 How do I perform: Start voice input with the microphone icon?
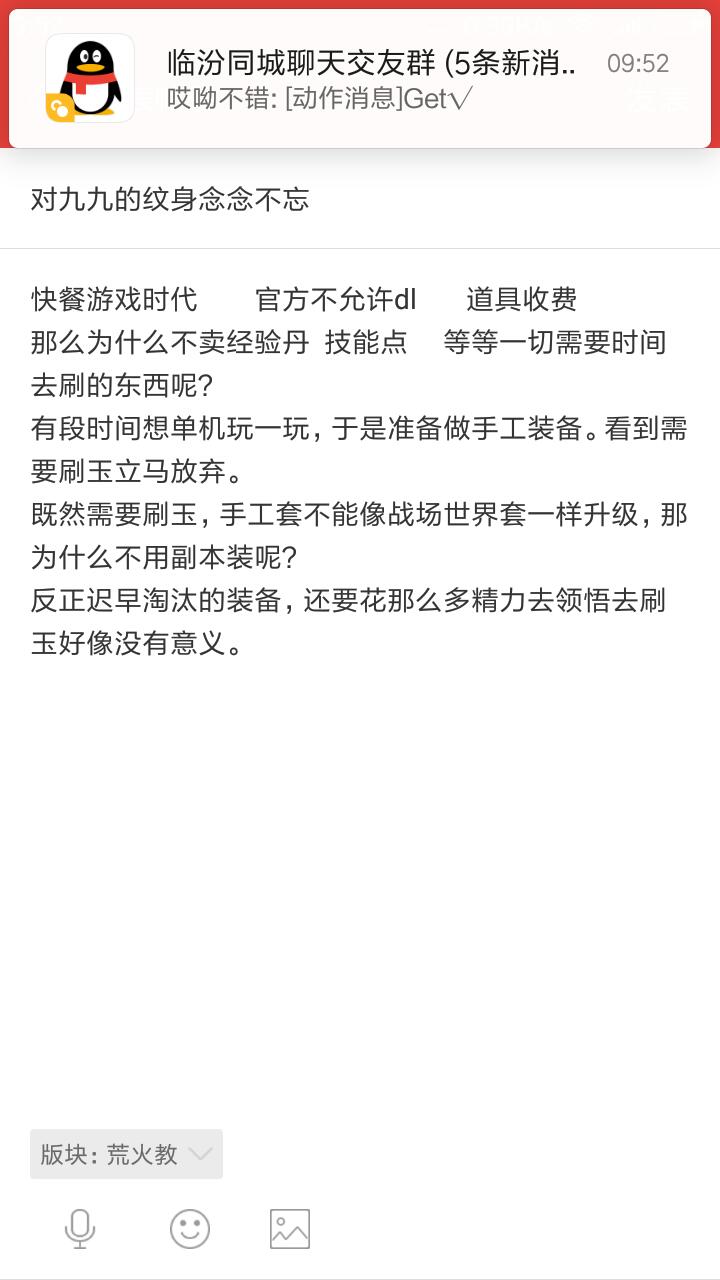tap(80, 1228)
